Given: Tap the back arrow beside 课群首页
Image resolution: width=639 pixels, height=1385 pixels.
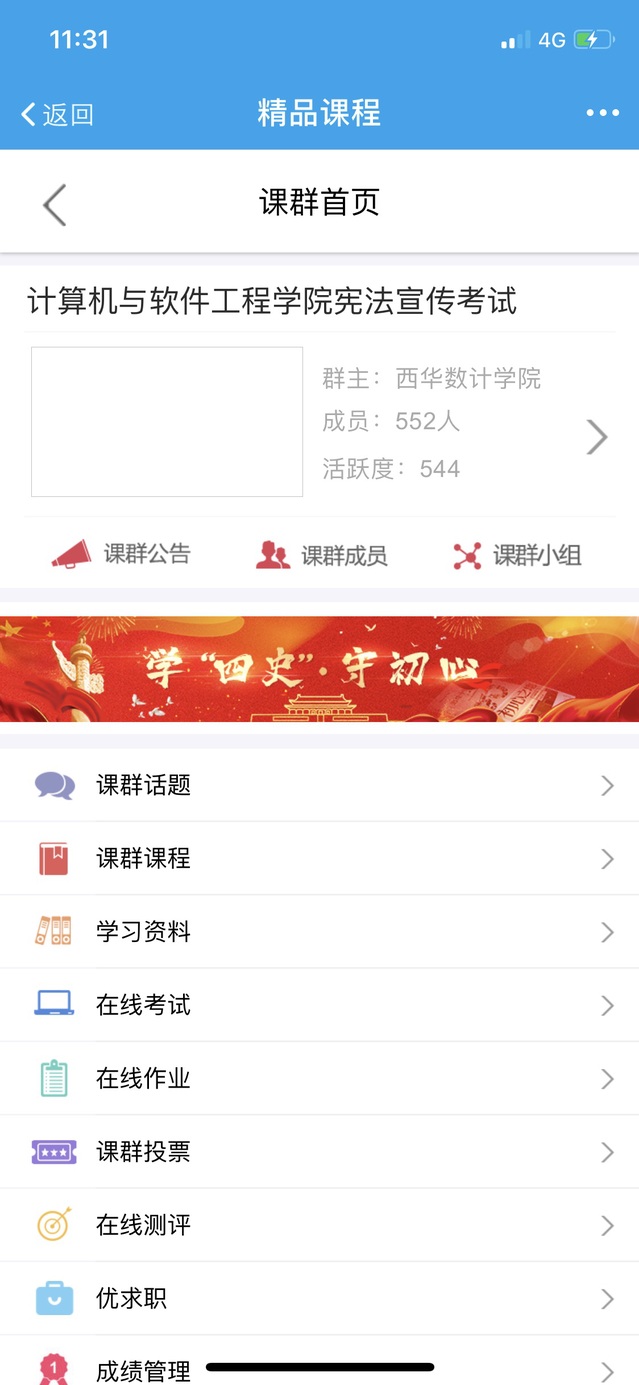Looking at the screenshot, I should click(x=54, y=205).
